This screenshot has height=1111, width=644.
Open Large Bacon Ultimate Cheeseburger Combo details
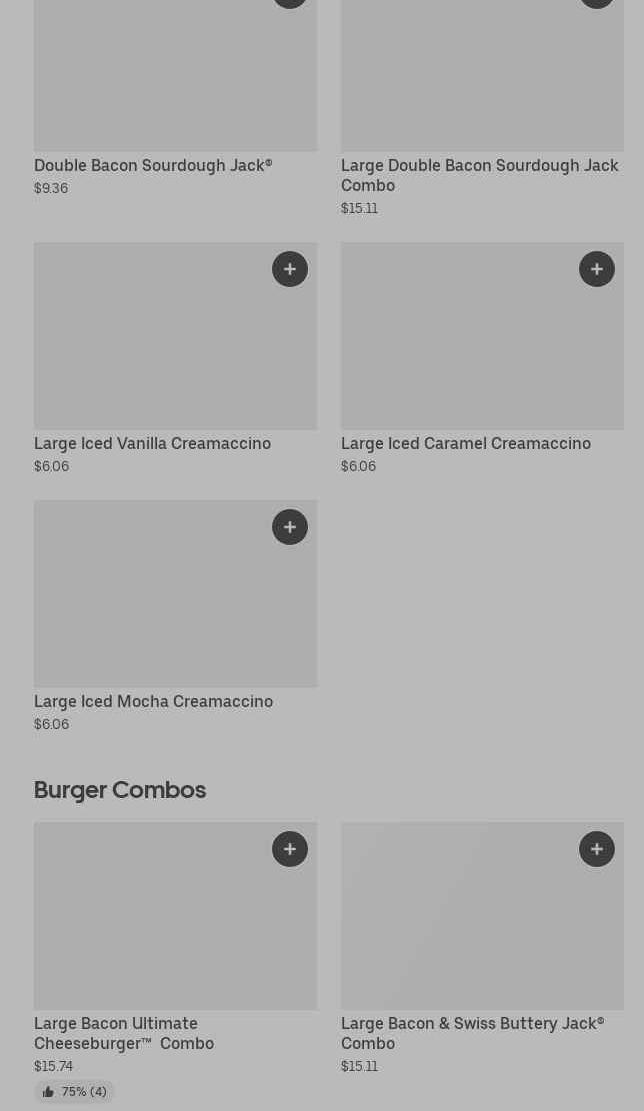click(124, 1033)
